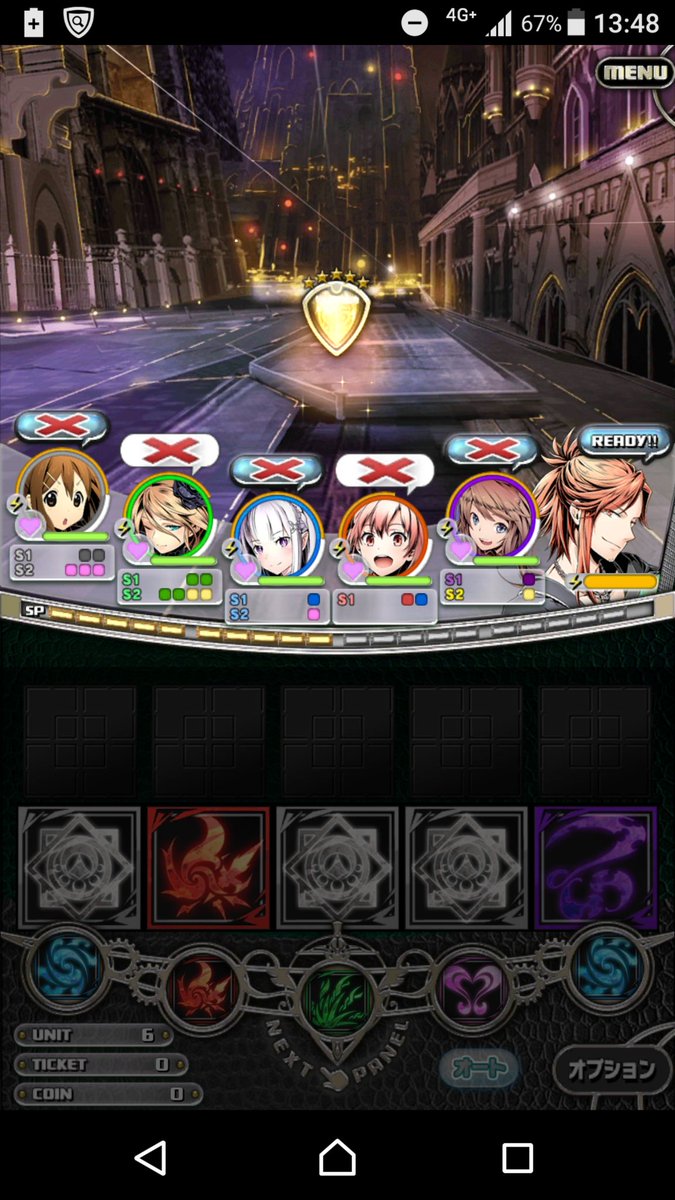This screenshot has height=1200, width=675.
Task: Tap the red flame orb
Action: (205, 987)
